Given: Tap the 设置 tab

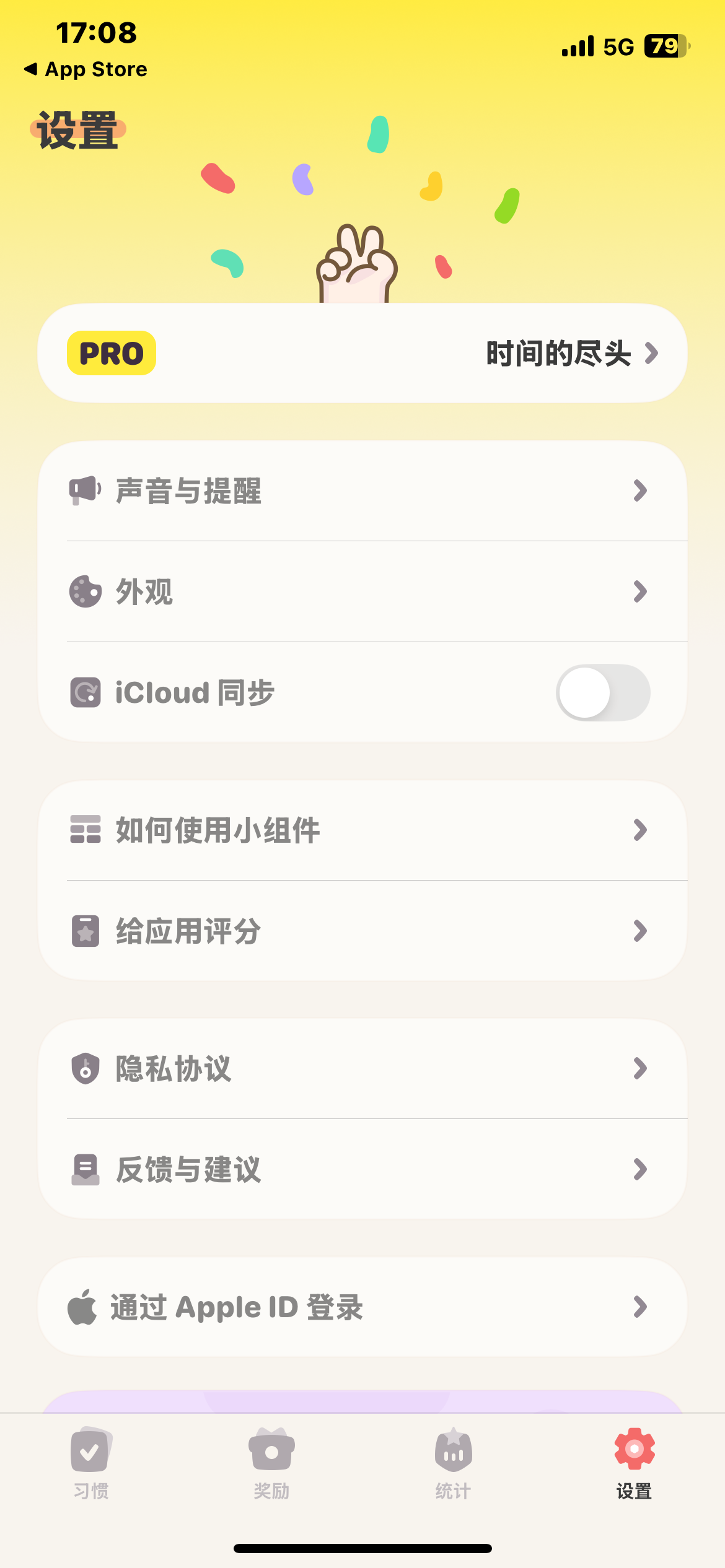Looking at the screenshot, I should click(x=634, y=1463).
